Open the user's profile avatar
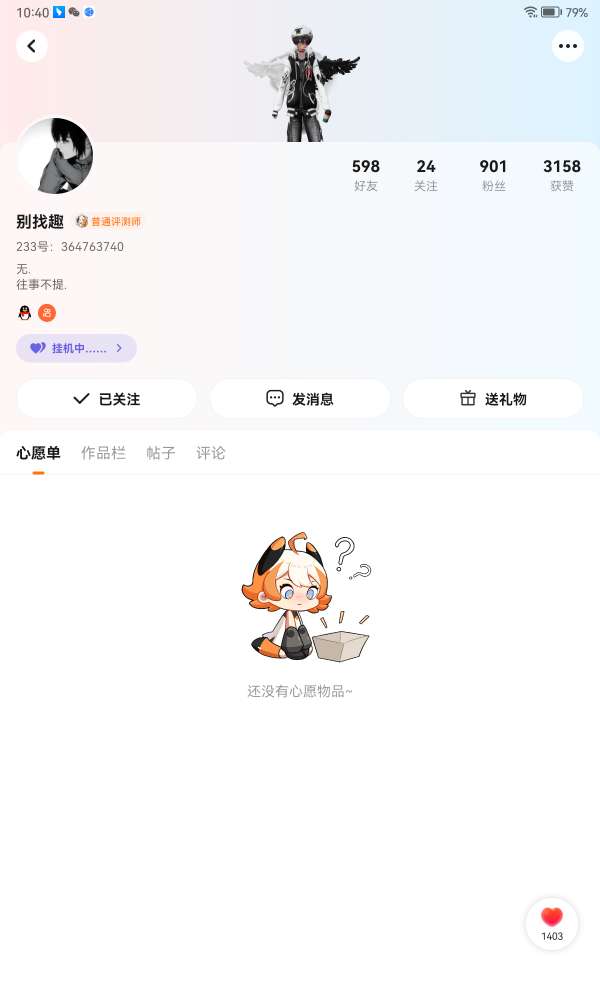The height and width of the screenshot is (1000, 600). [x=55, y=156]
